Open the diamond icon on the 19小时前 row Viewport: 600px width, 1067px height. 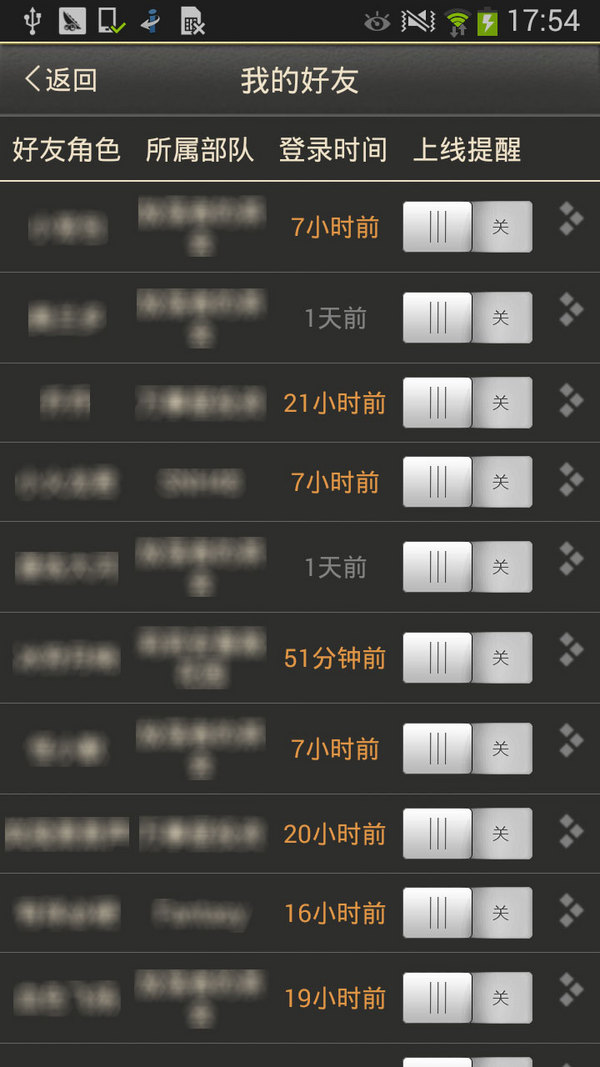click(x=571, y=990)
